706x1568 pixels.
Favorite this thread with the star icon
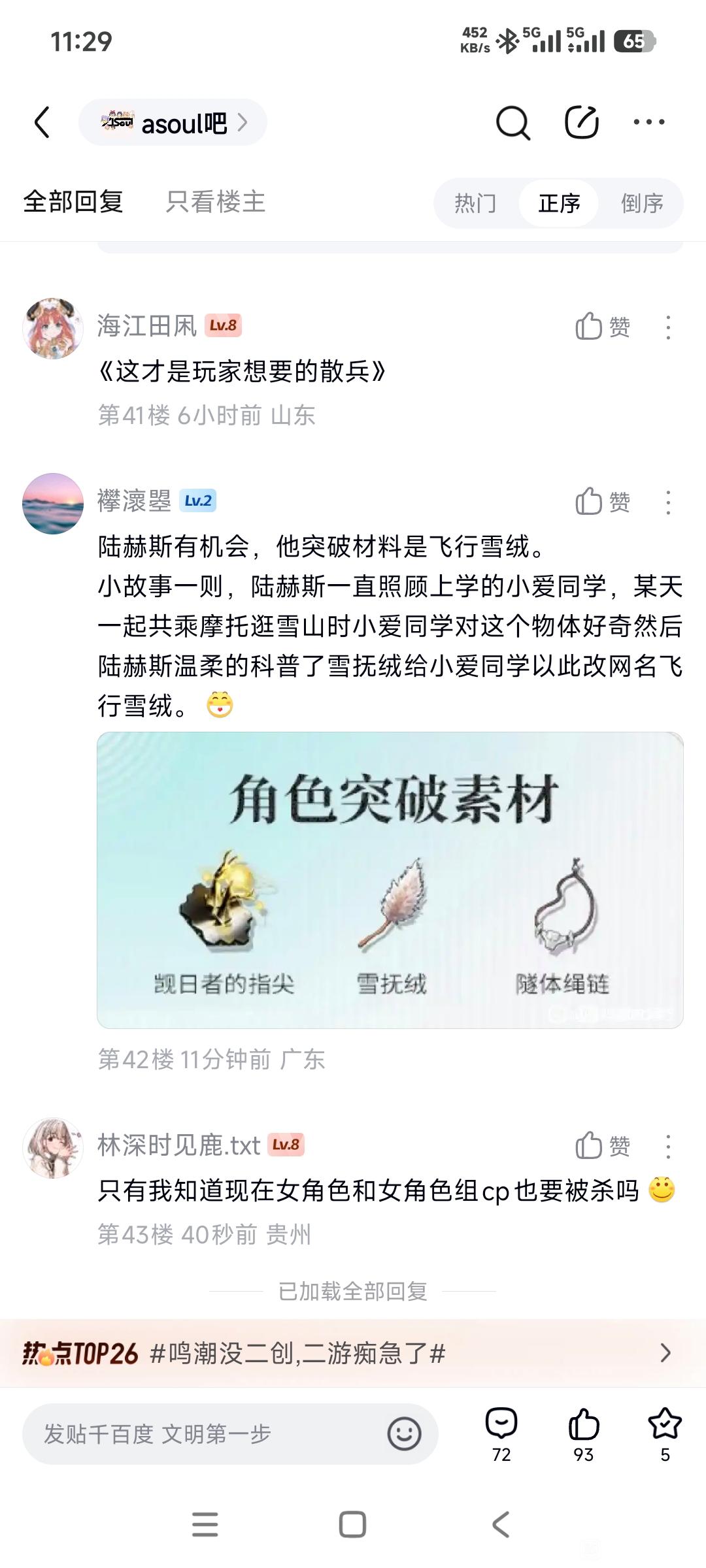click(x=665, y=1432)
